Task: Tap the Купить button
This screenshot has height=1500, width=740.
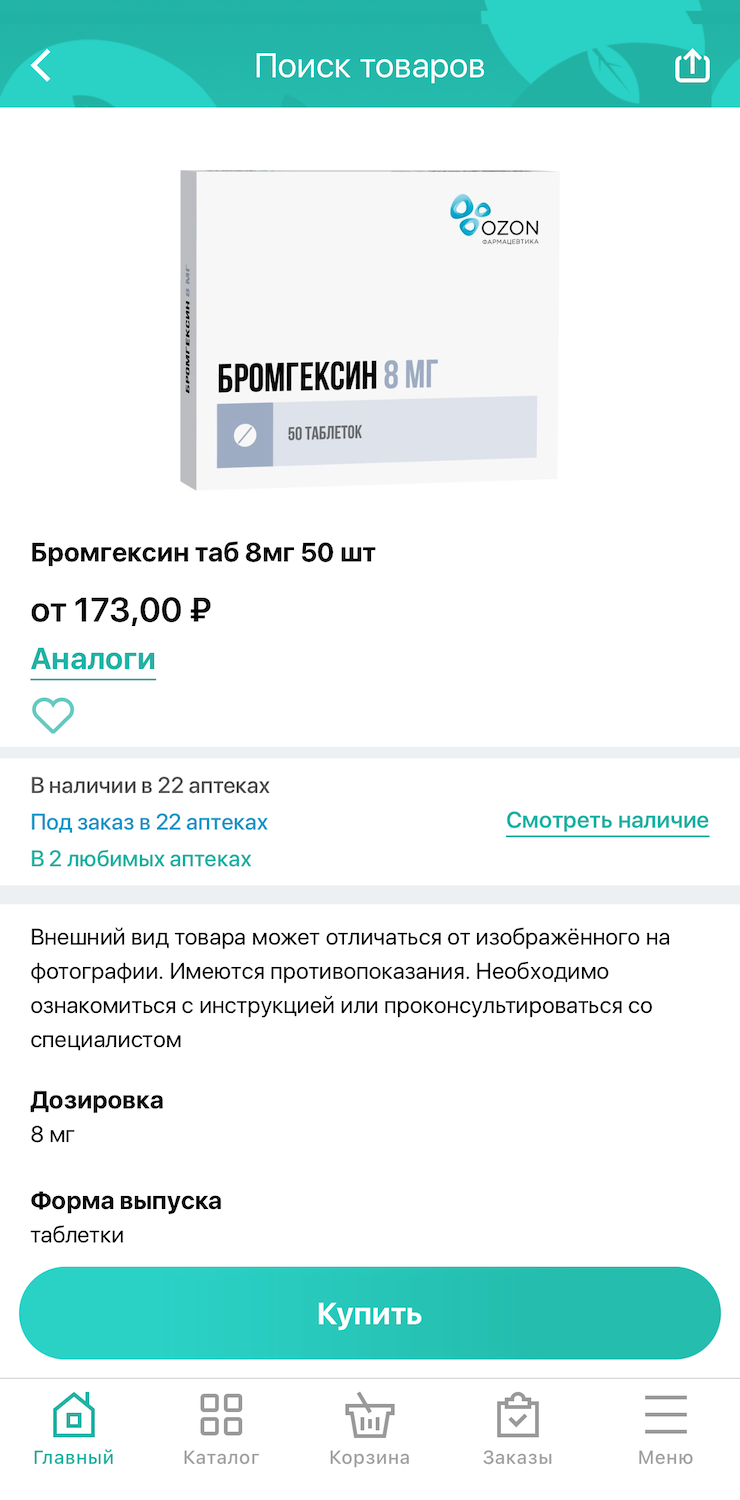Action: click(x=370, y=1313)
